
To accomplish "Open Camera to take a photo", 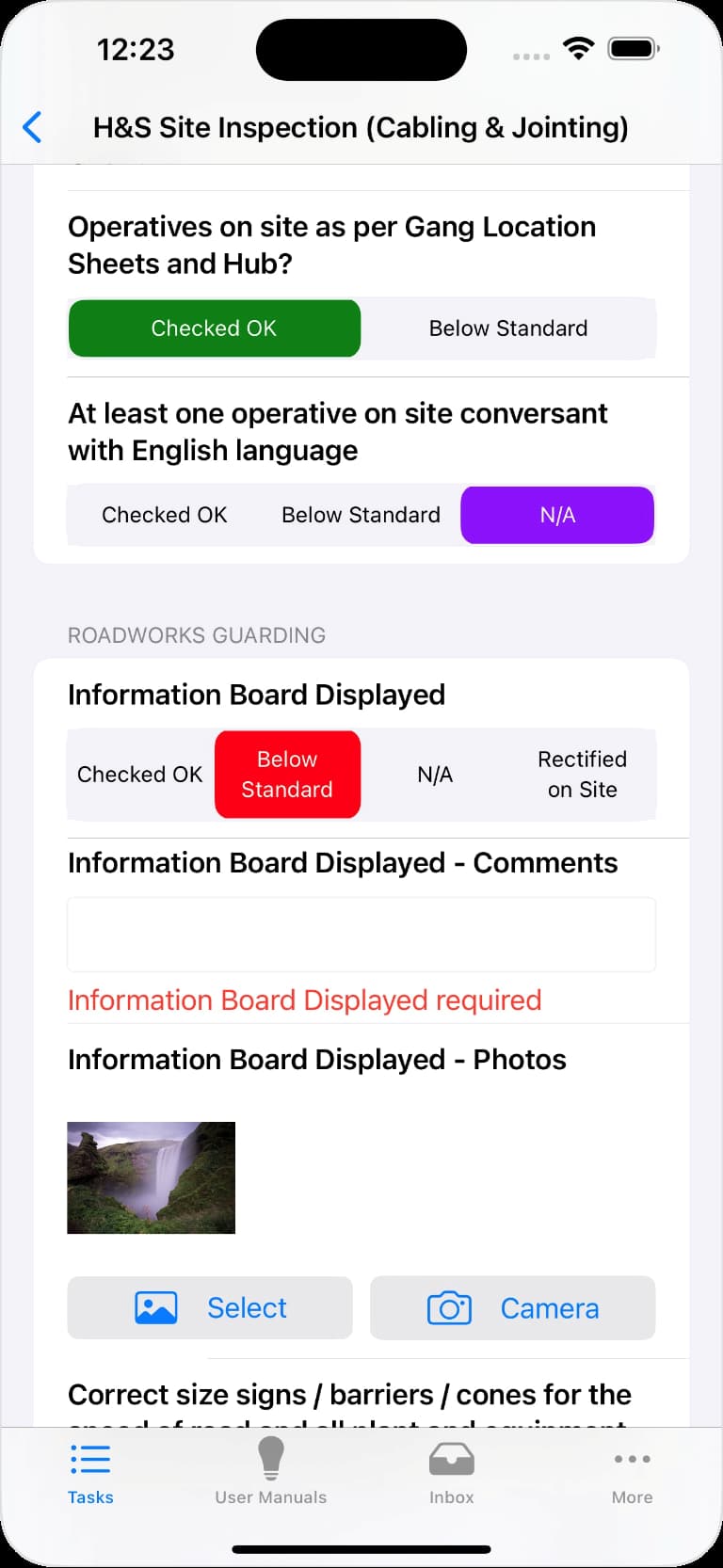I will 512,1307.
